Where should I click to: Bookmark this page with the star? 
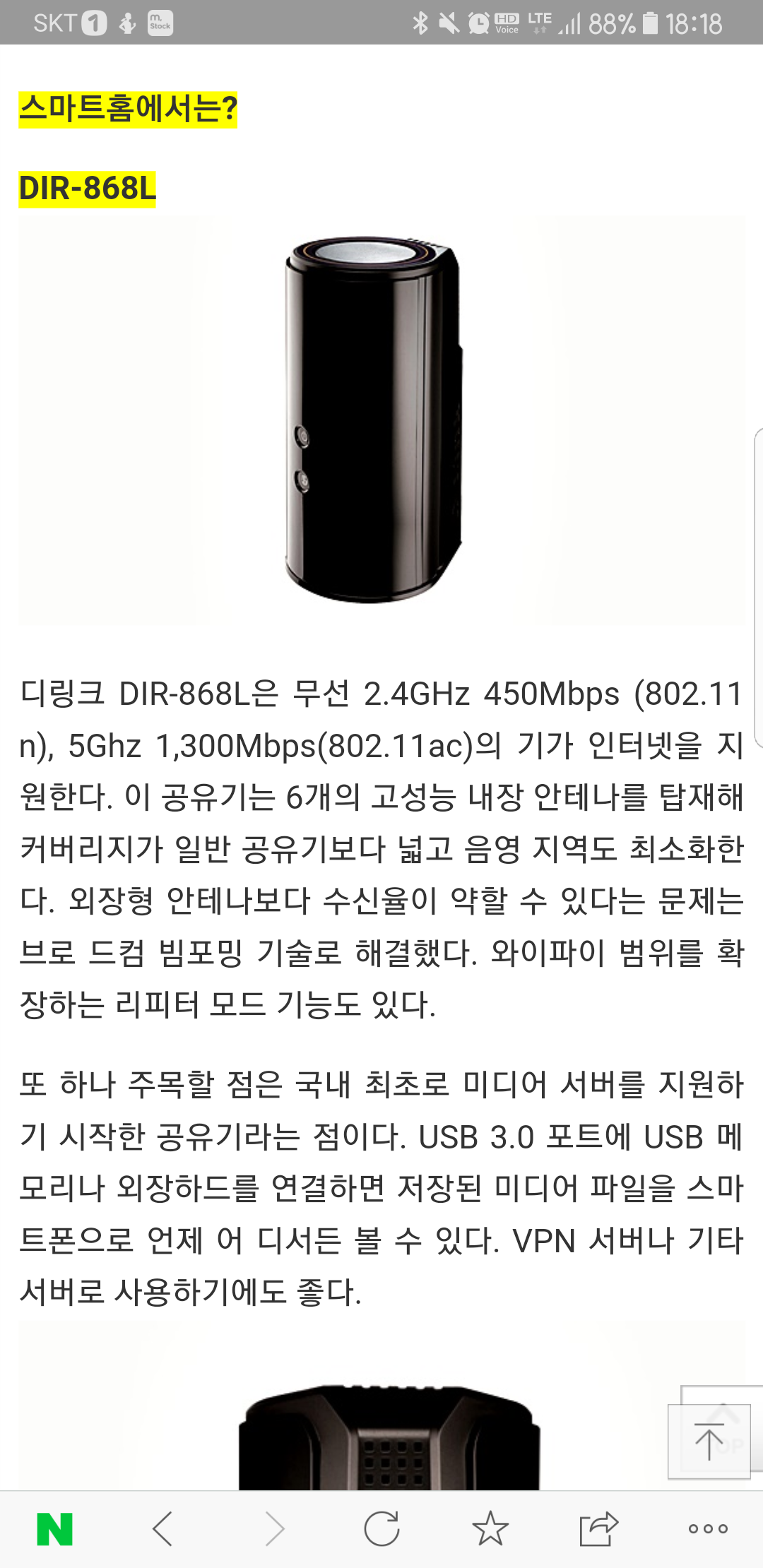(x=490, y=1529)
